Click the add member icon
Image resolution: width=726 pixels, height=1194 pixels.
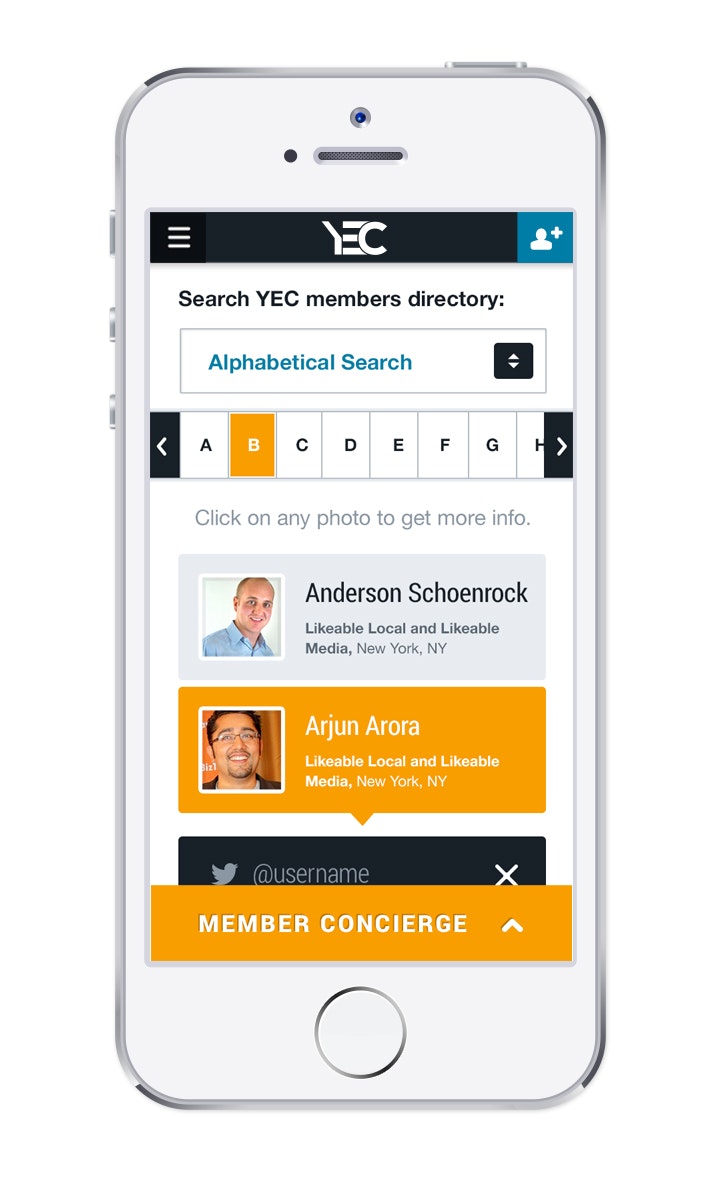coord(545,237)
